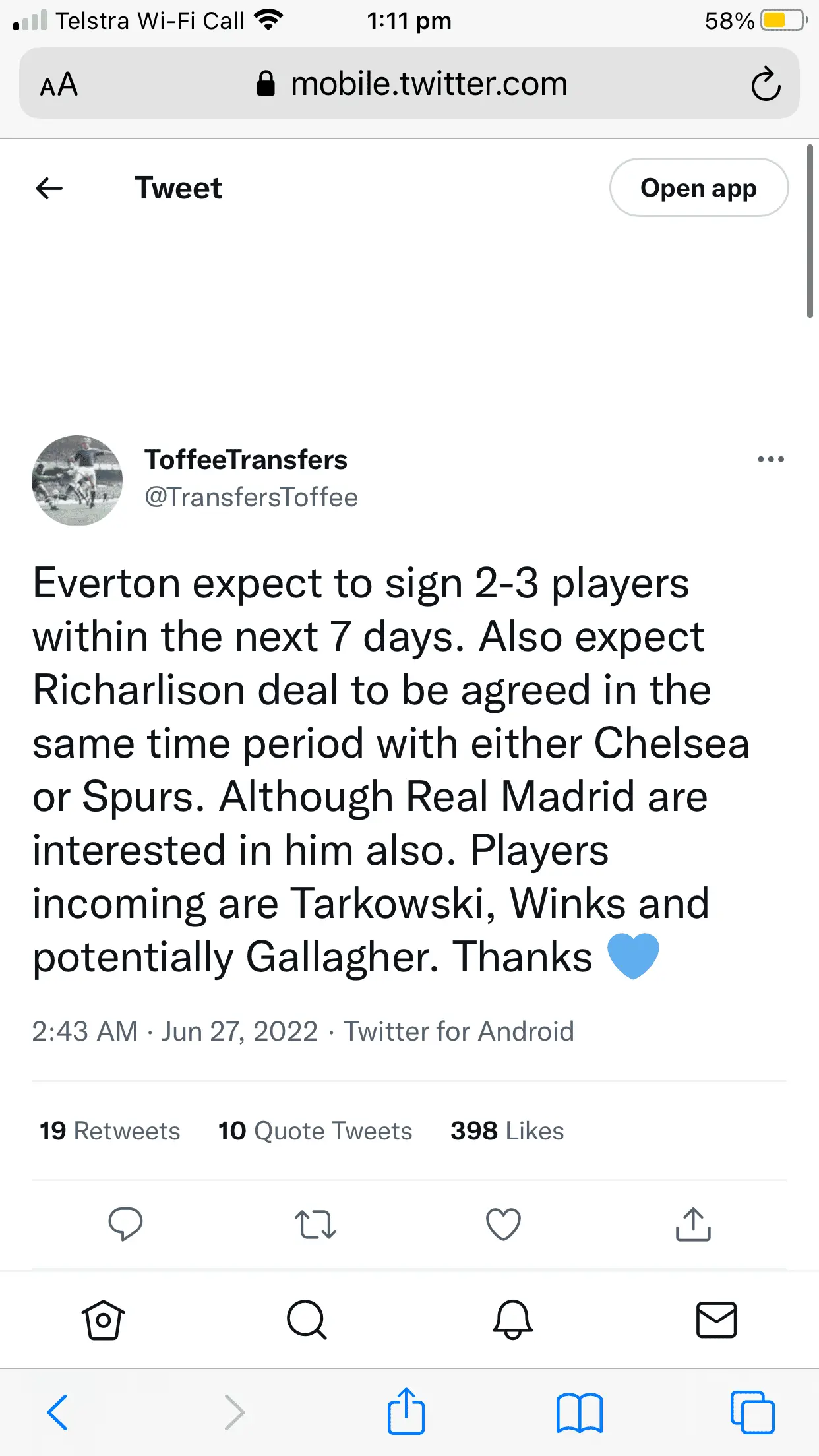The image size is (819, 1456).
Task: Like the ToffeeTransfers tweet
Action: [503, 1224]
